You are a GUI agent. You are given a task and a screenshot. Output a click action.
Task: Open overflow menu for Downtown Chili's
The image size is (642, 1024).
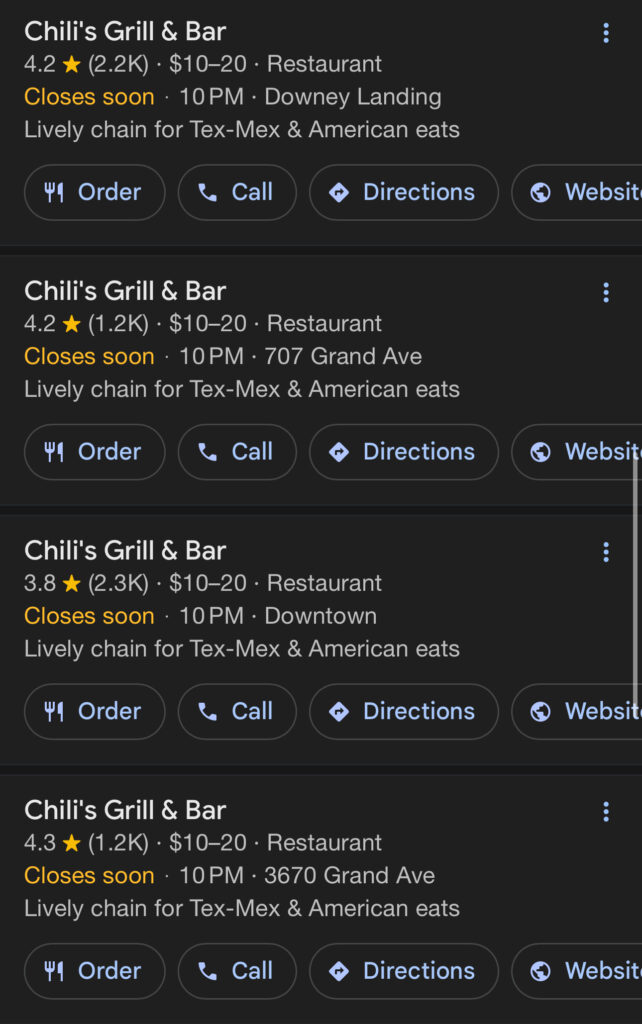click(x=605, y=552)
